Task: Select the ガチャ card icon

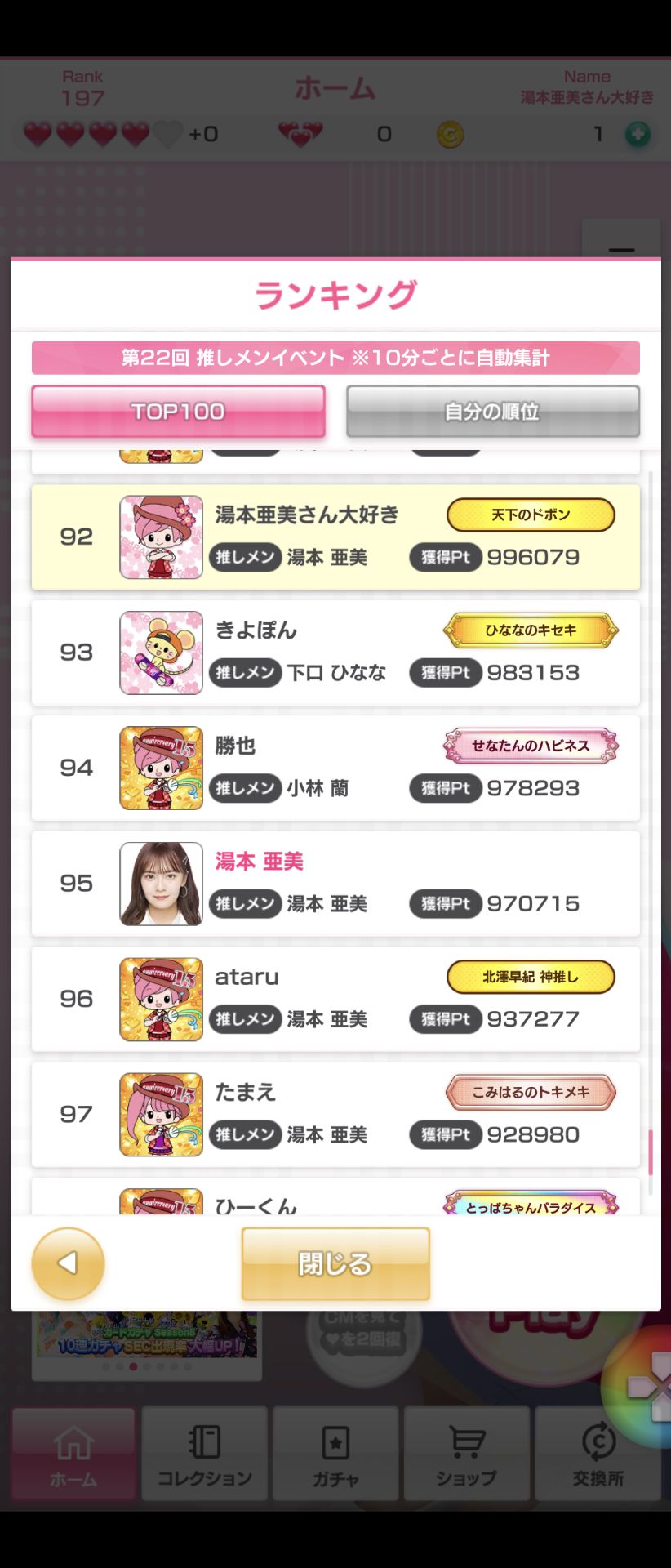Action: coord(335,1454)
